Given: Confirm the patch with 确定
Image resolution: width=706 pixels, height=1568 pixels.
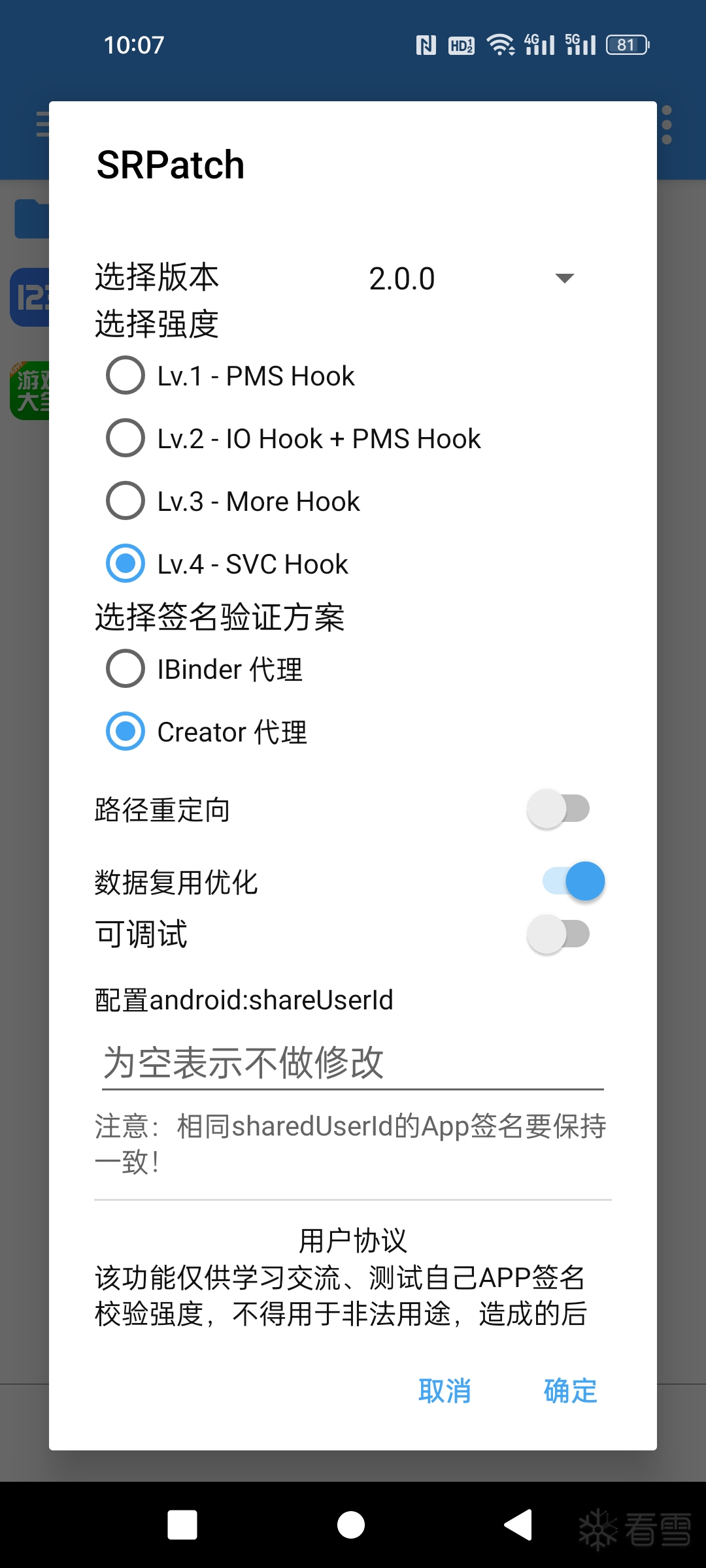Looking at the screenshot, I should [x=570, y=1390].
